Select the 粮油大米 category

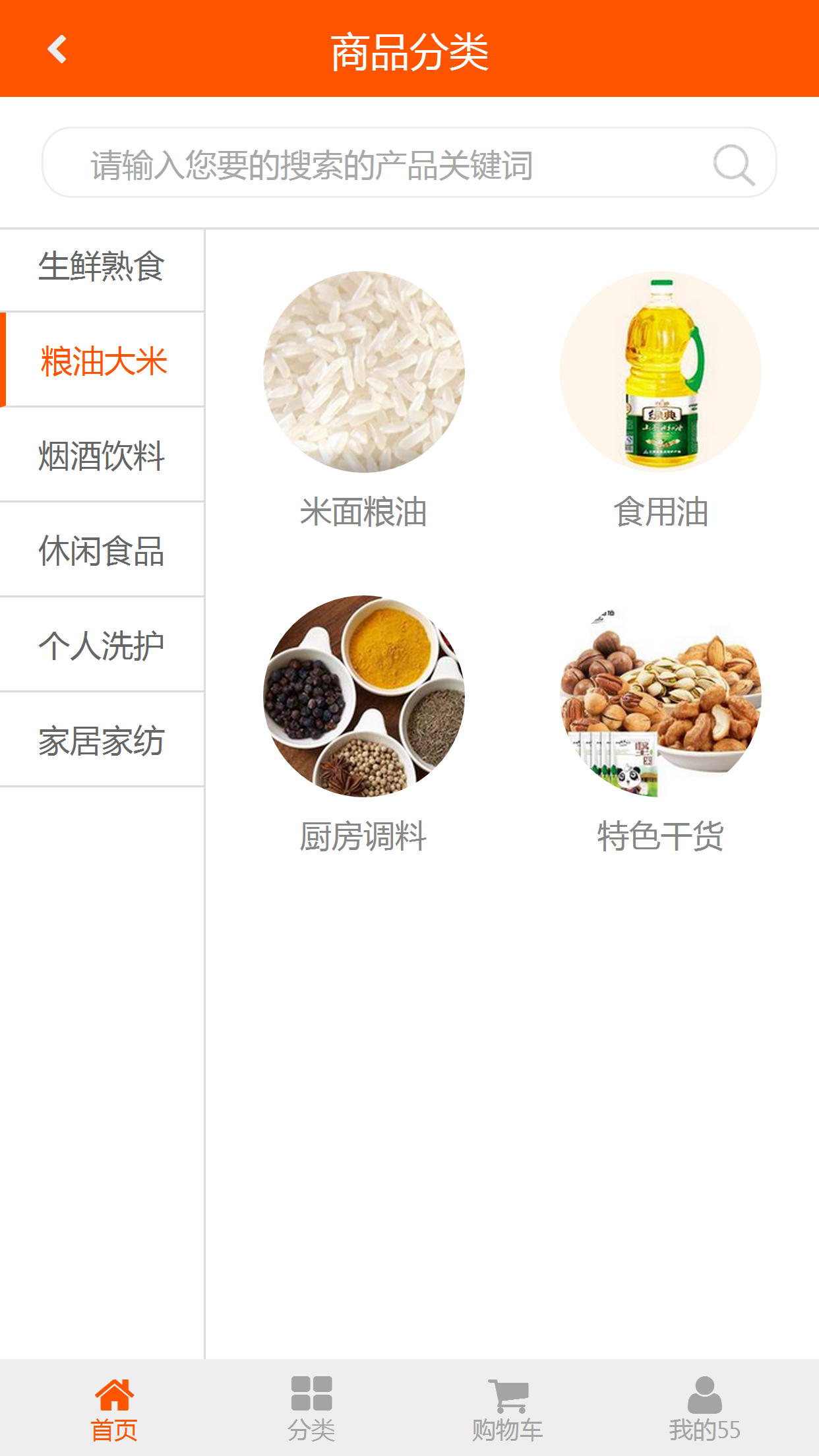coord(103,361)
